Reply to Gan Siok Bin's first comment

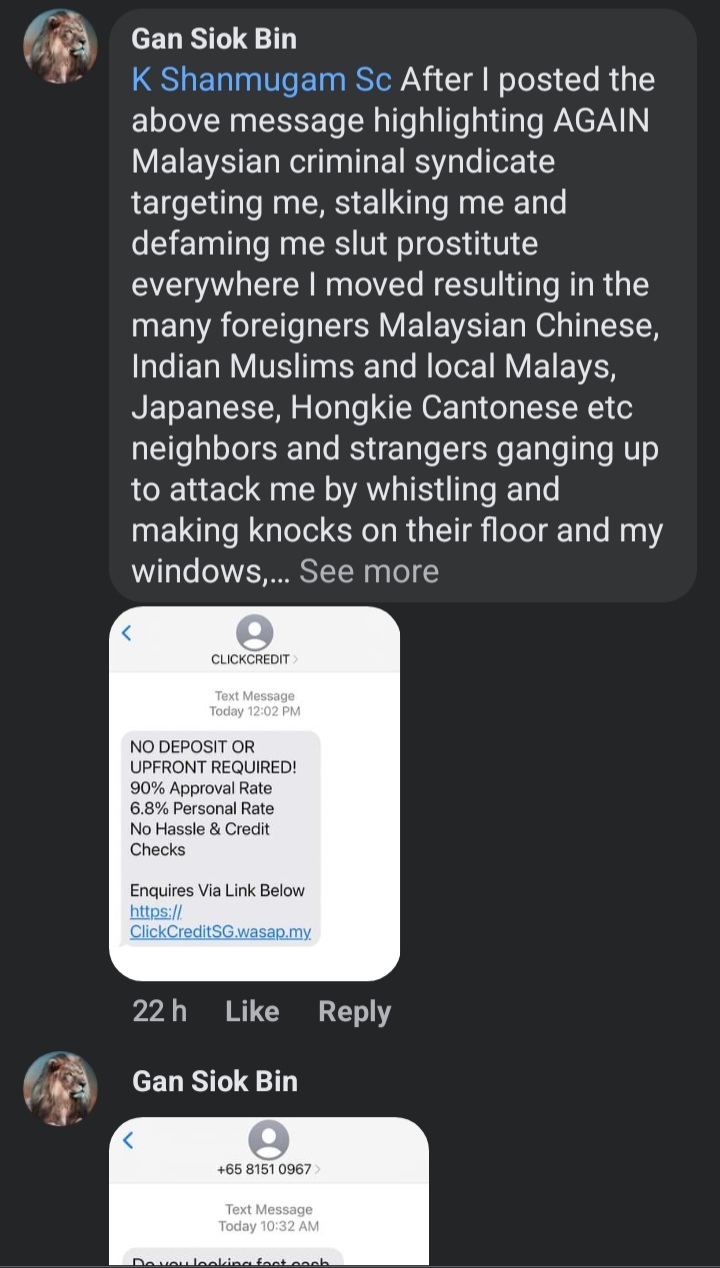(354, 1011)
